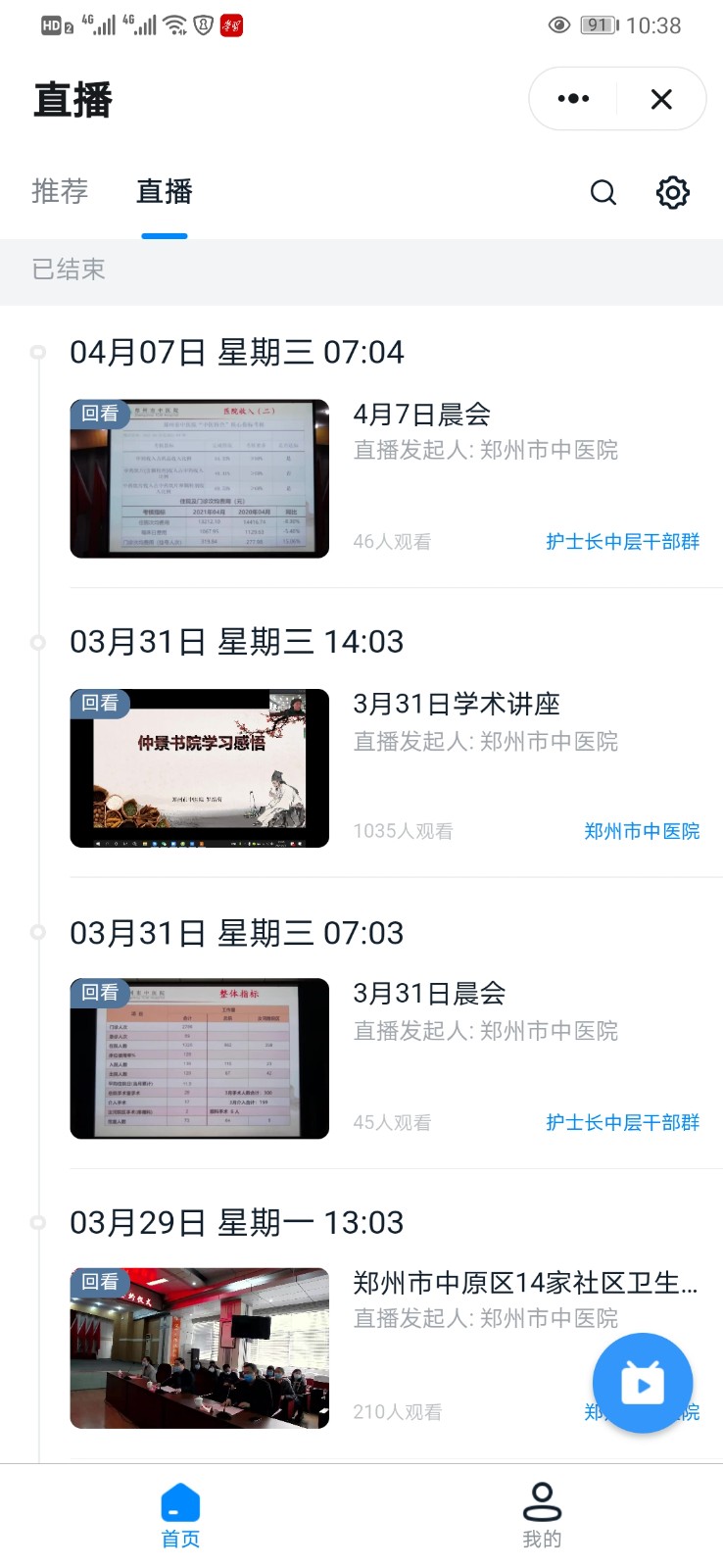The height and width of the screenshot is (1568, 723).
Task: Open the 郑州市中医院 link under the lecture
Action: click(x=642, y=830)
